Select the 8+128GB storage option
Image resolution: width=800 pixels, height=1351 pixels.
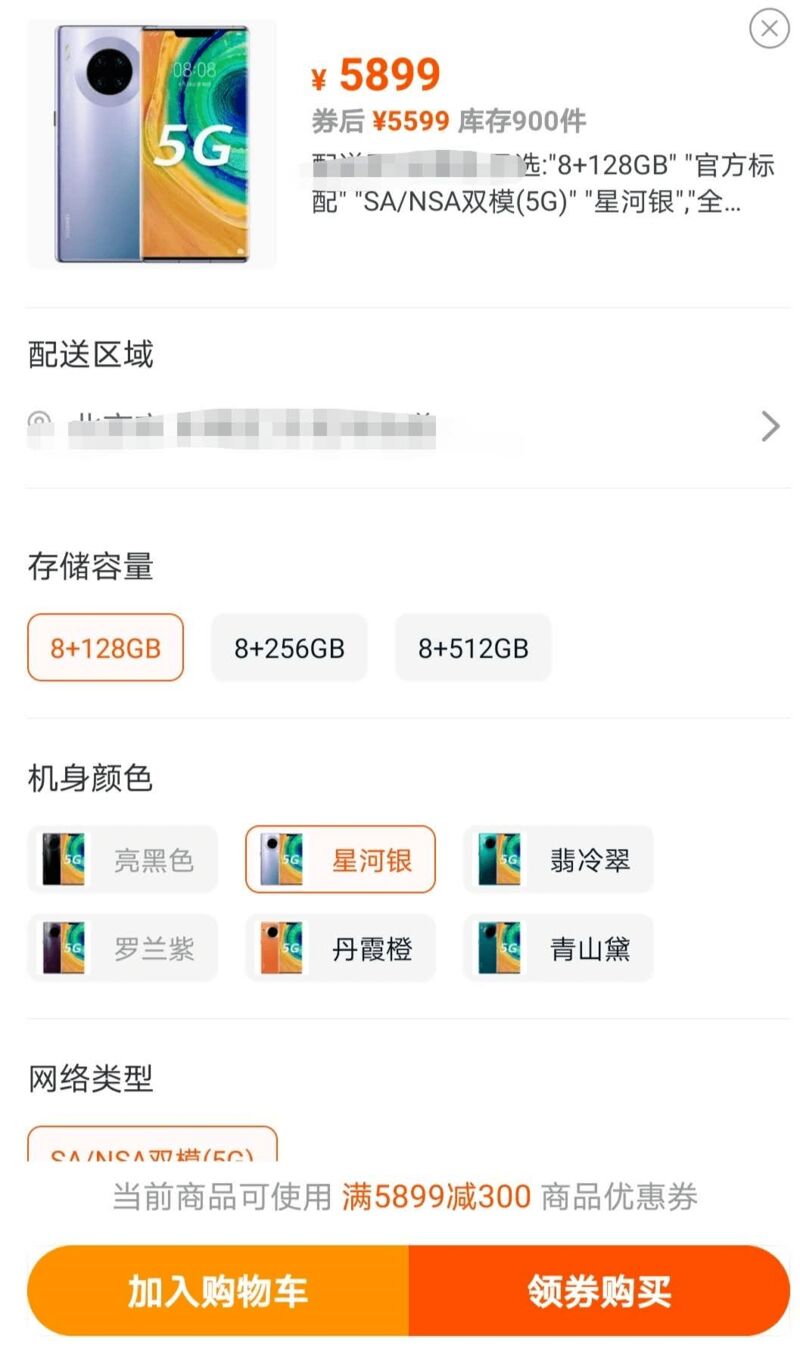point(105,648)
